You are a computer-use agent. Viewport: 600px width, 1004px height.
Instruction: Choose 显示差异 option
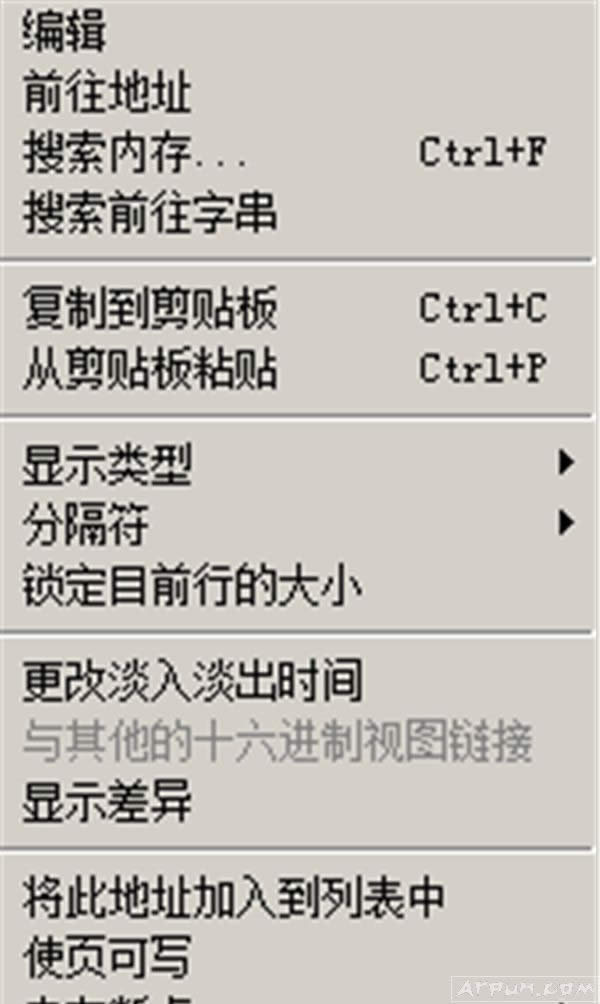(107, 801)
